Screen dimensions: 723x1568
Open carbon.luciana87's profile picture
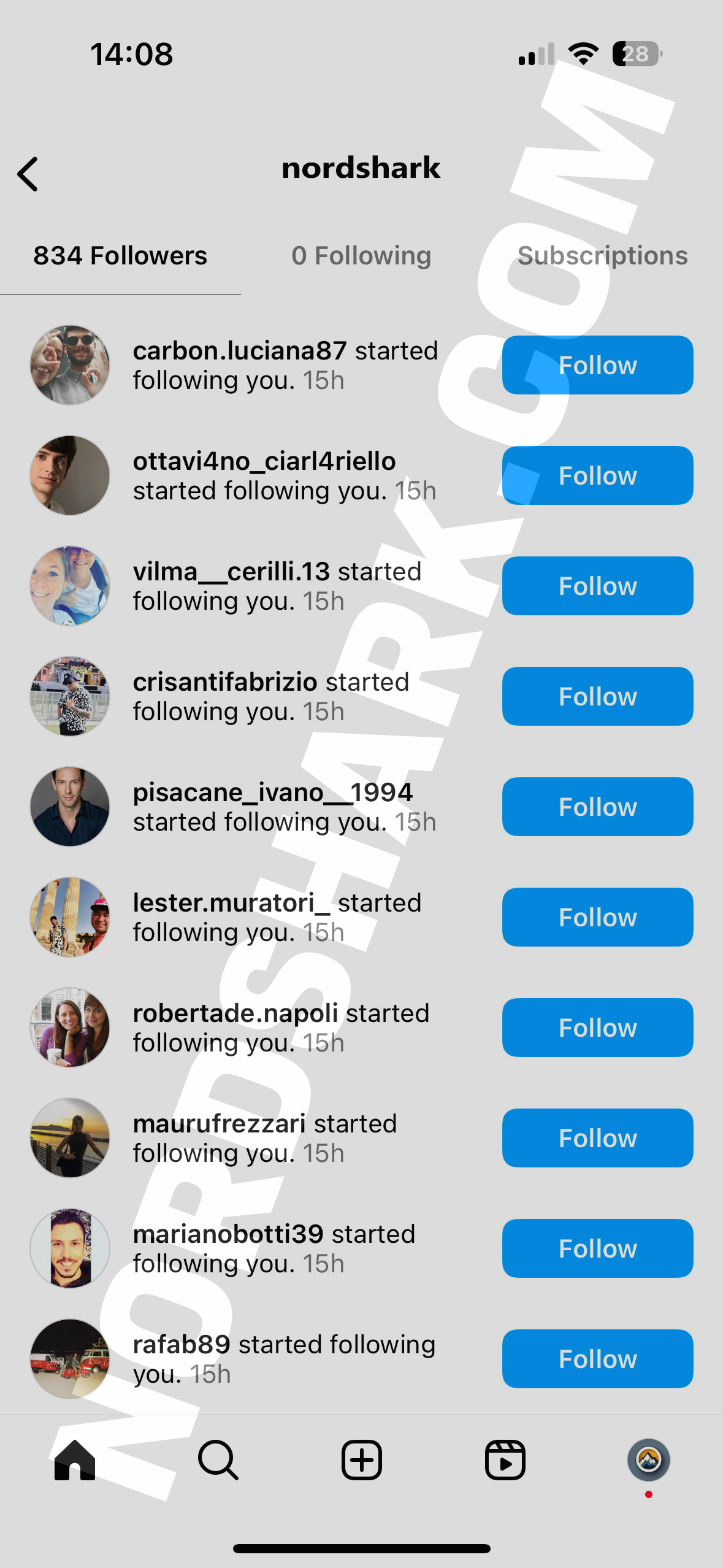pos(70,365)
